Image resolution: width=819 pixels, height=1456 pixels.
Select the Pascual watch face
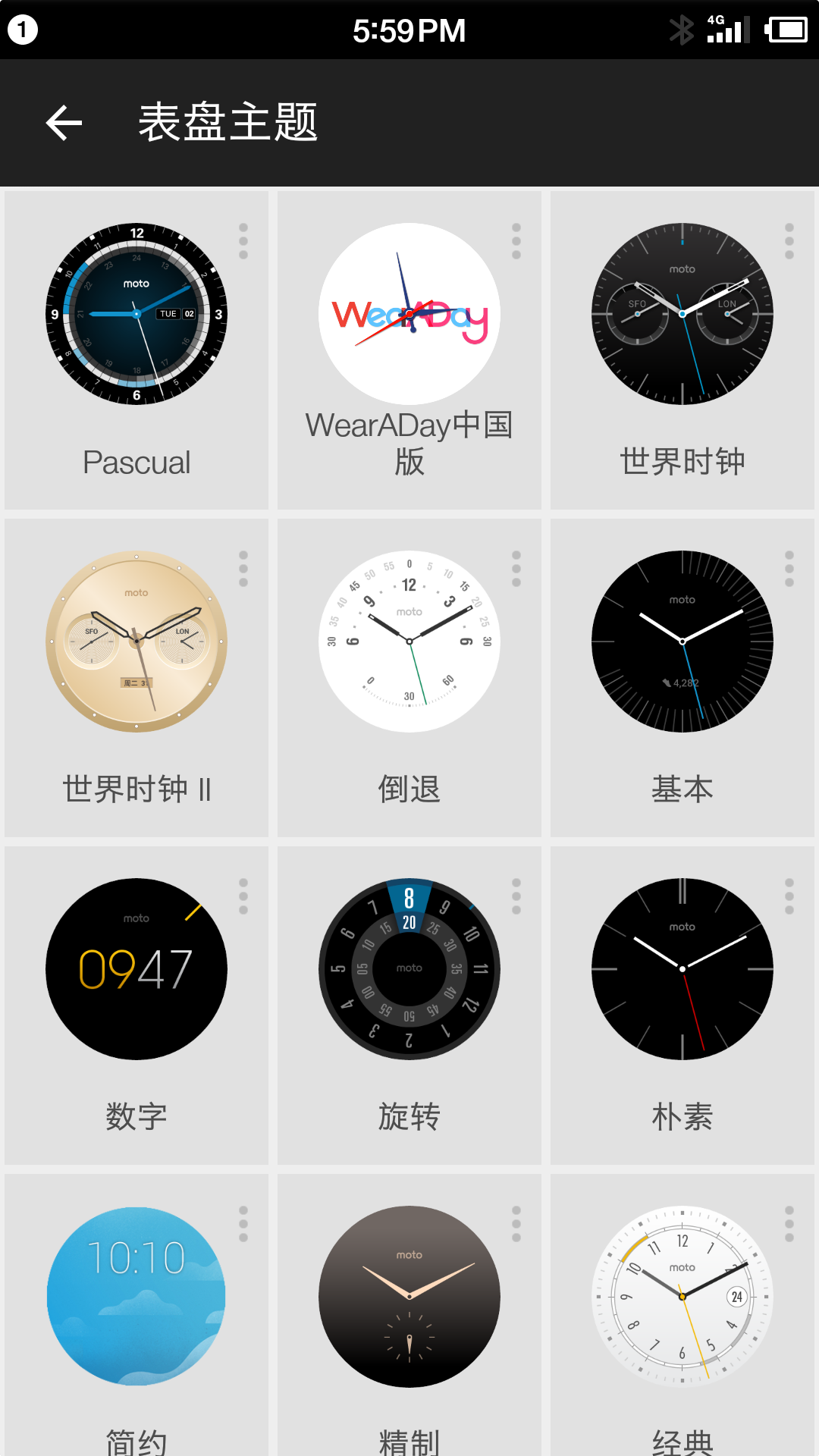(136, 350)
